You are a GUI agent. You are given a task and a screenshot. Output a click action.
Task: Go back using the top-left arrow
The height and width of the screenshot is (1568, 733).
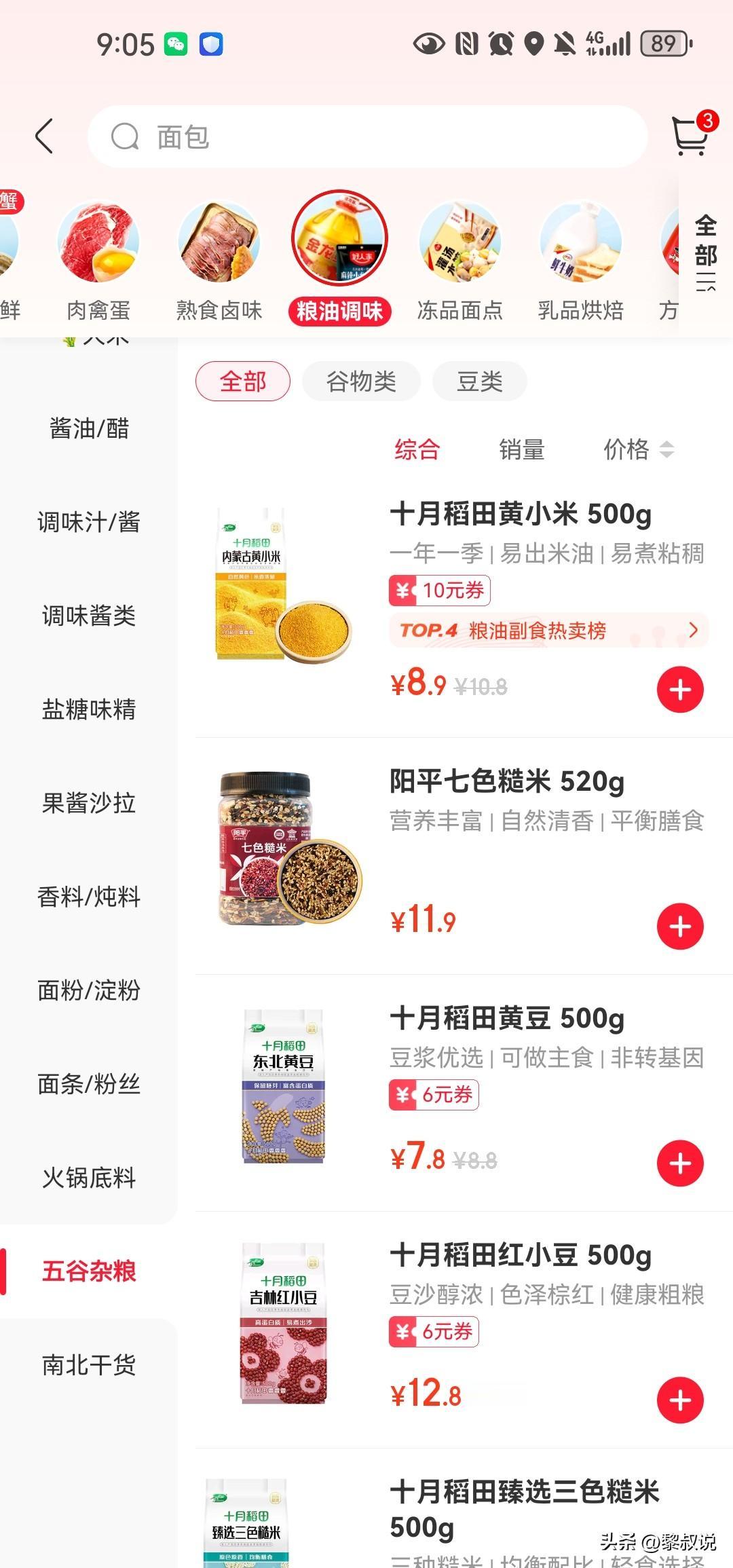tap(45, 136)
